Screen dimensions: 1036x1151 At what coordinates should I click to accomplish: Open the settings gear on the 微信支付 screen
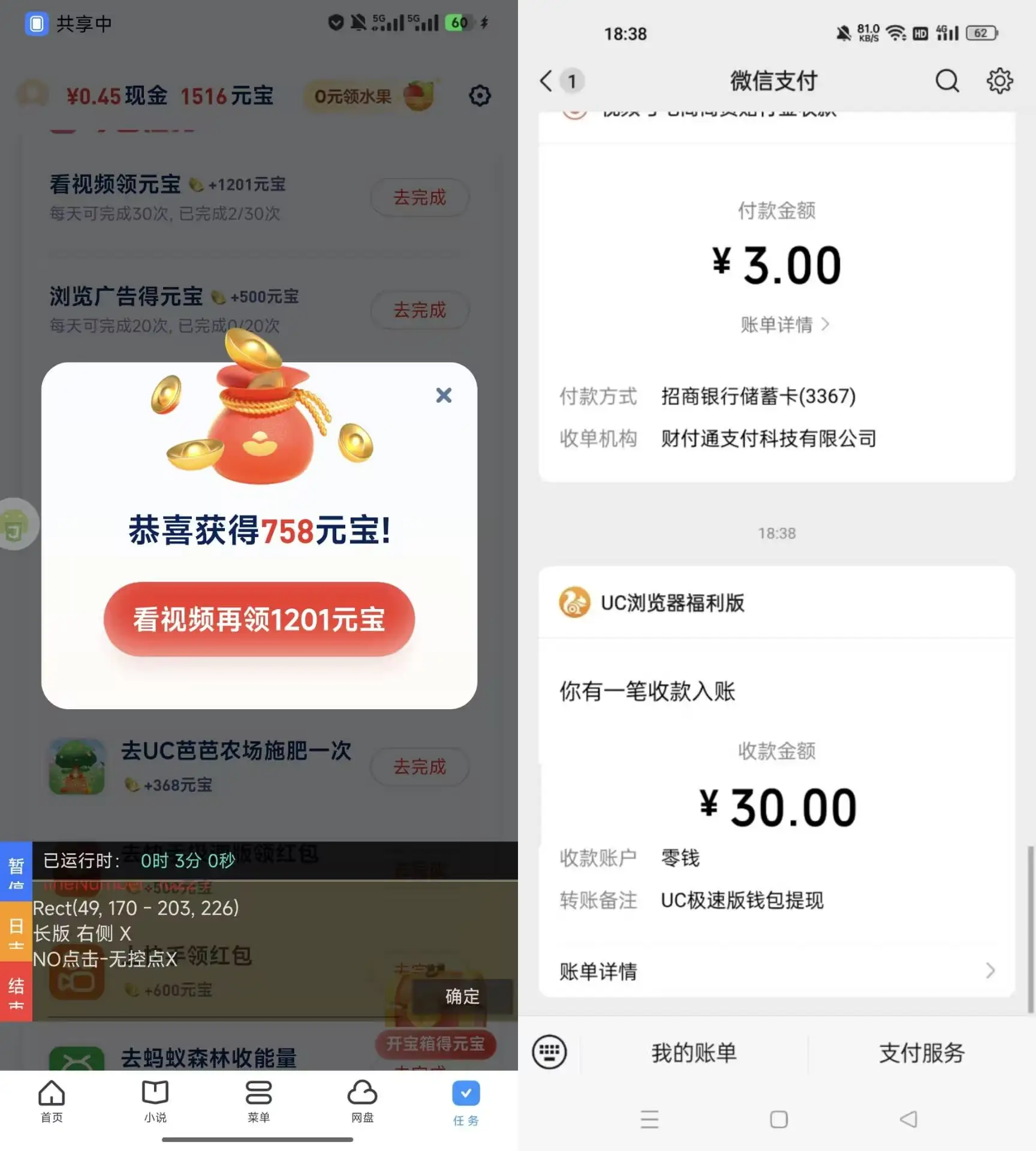click(999, 81)
